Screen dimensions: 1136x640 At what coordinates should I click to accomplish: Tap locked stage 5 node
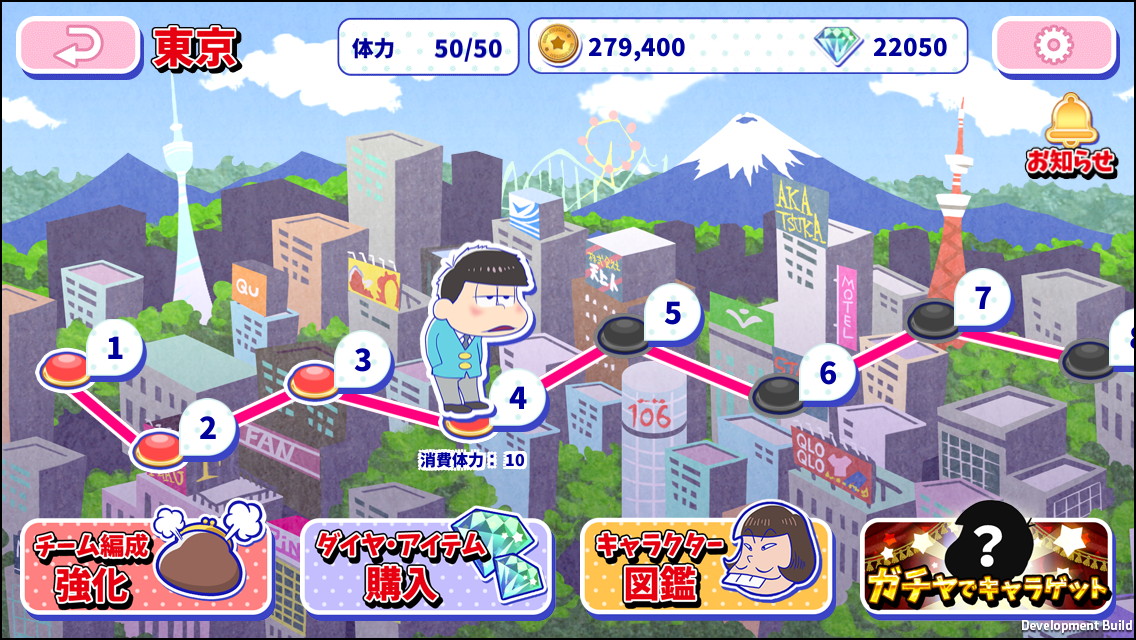[x=627, y=333]
